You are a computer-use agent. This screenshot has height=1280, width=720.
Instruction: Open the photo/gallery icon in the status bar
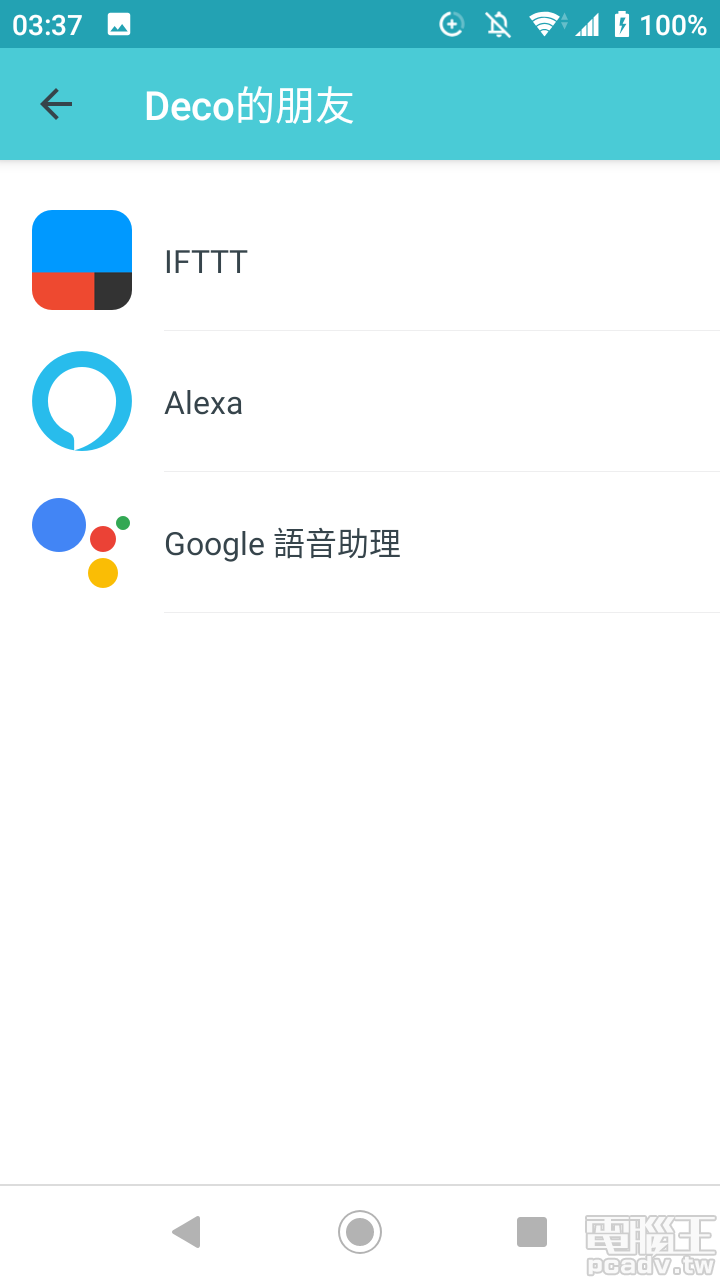120,23
